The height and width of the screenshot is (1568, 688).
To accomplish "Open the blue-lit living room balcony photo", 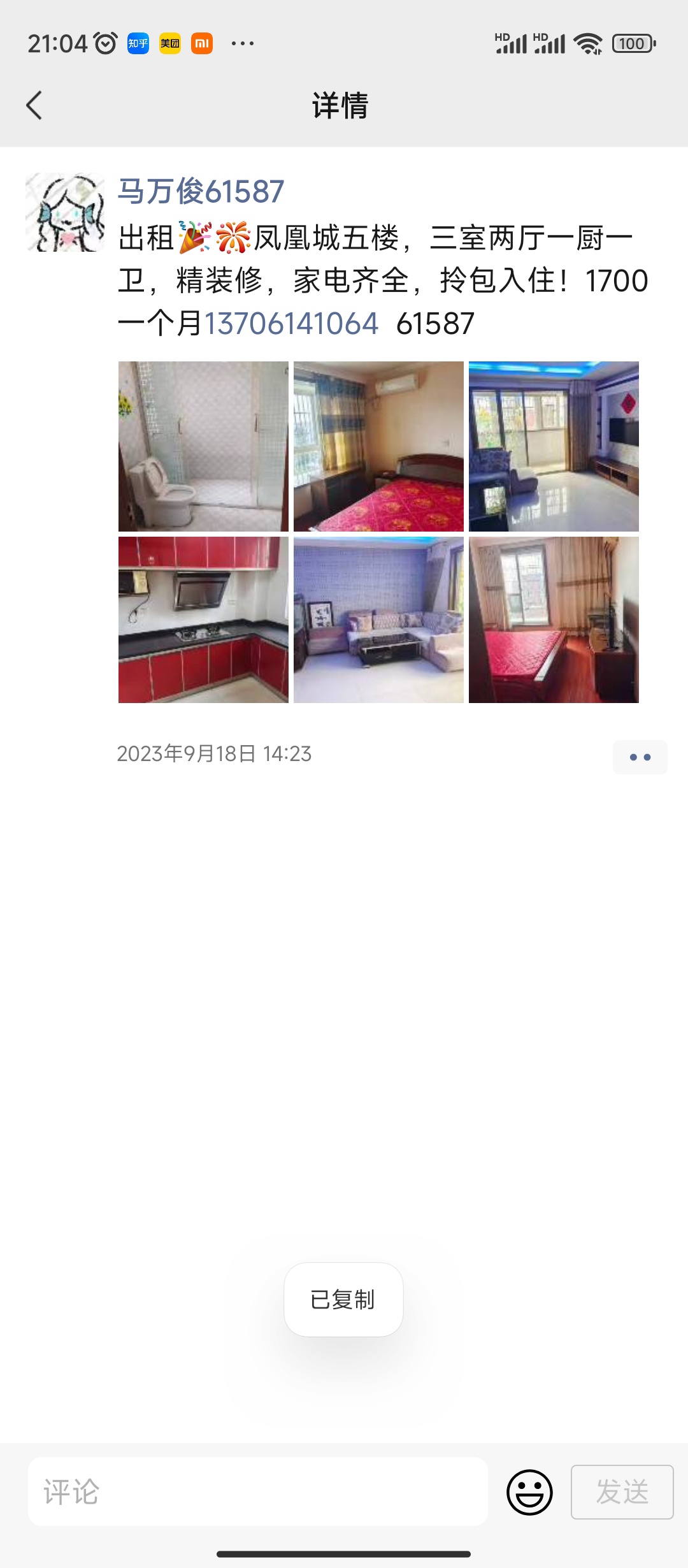I will click(x=554, y=446).
